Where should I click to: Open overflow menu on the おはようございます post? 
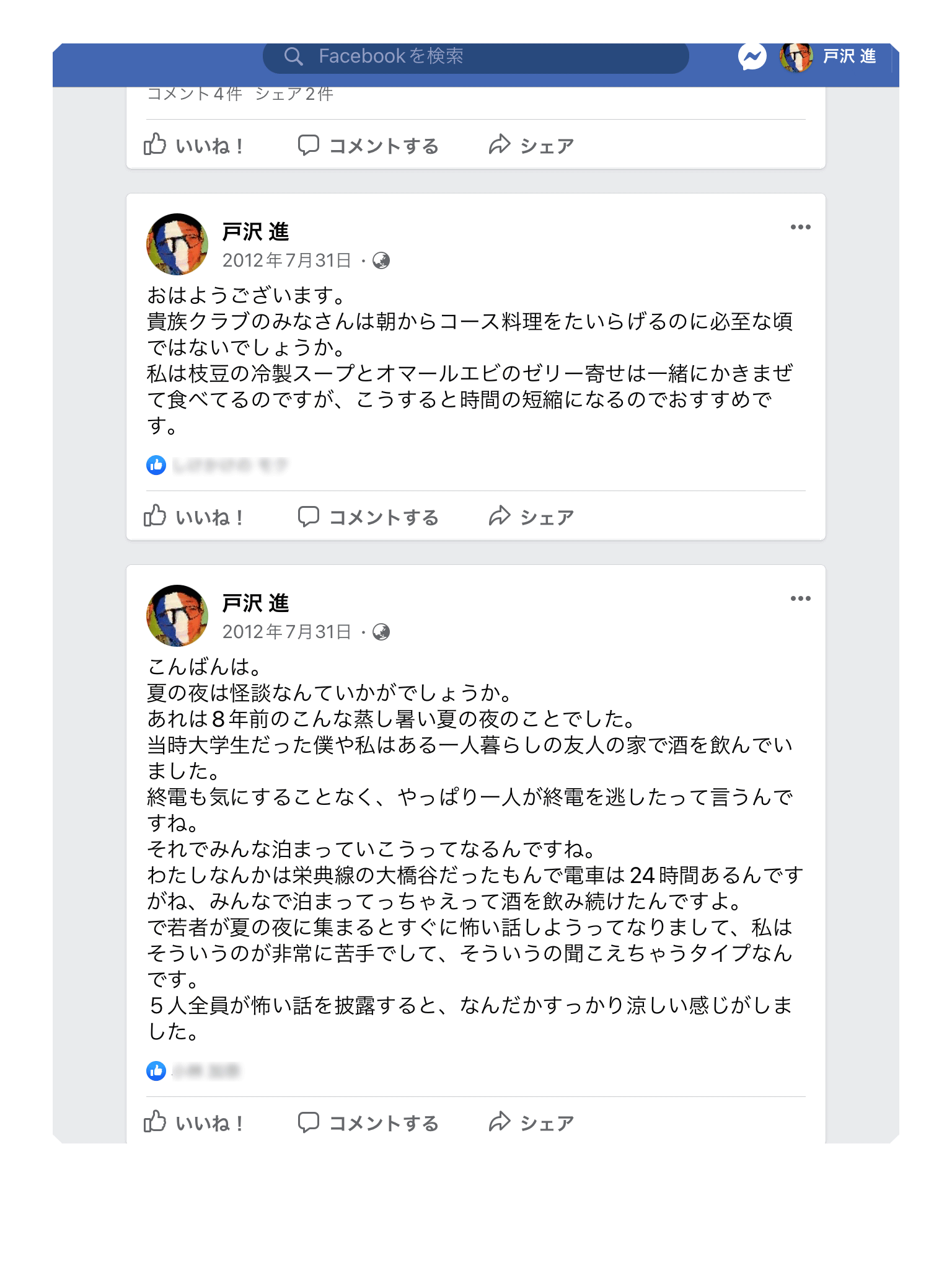(x=800, y=228)
